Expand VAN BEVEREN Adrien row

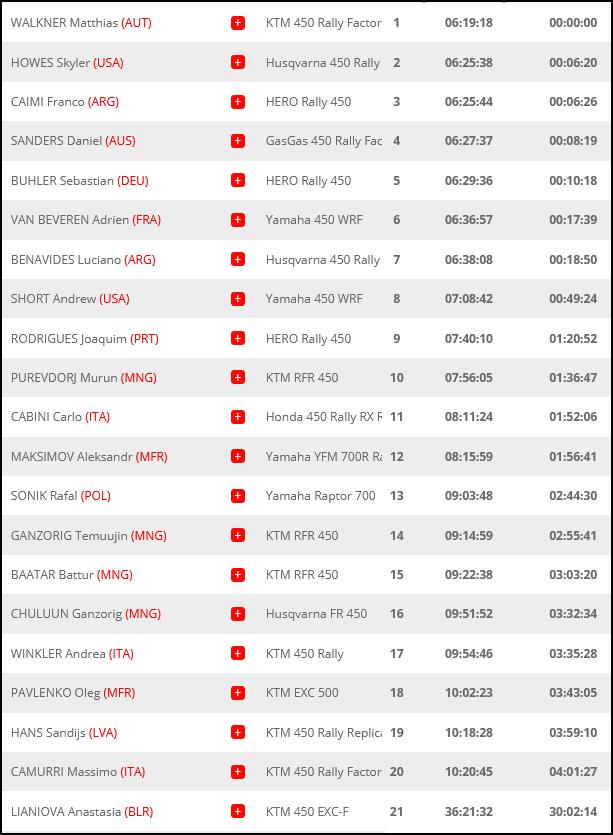tap(238, 220)
